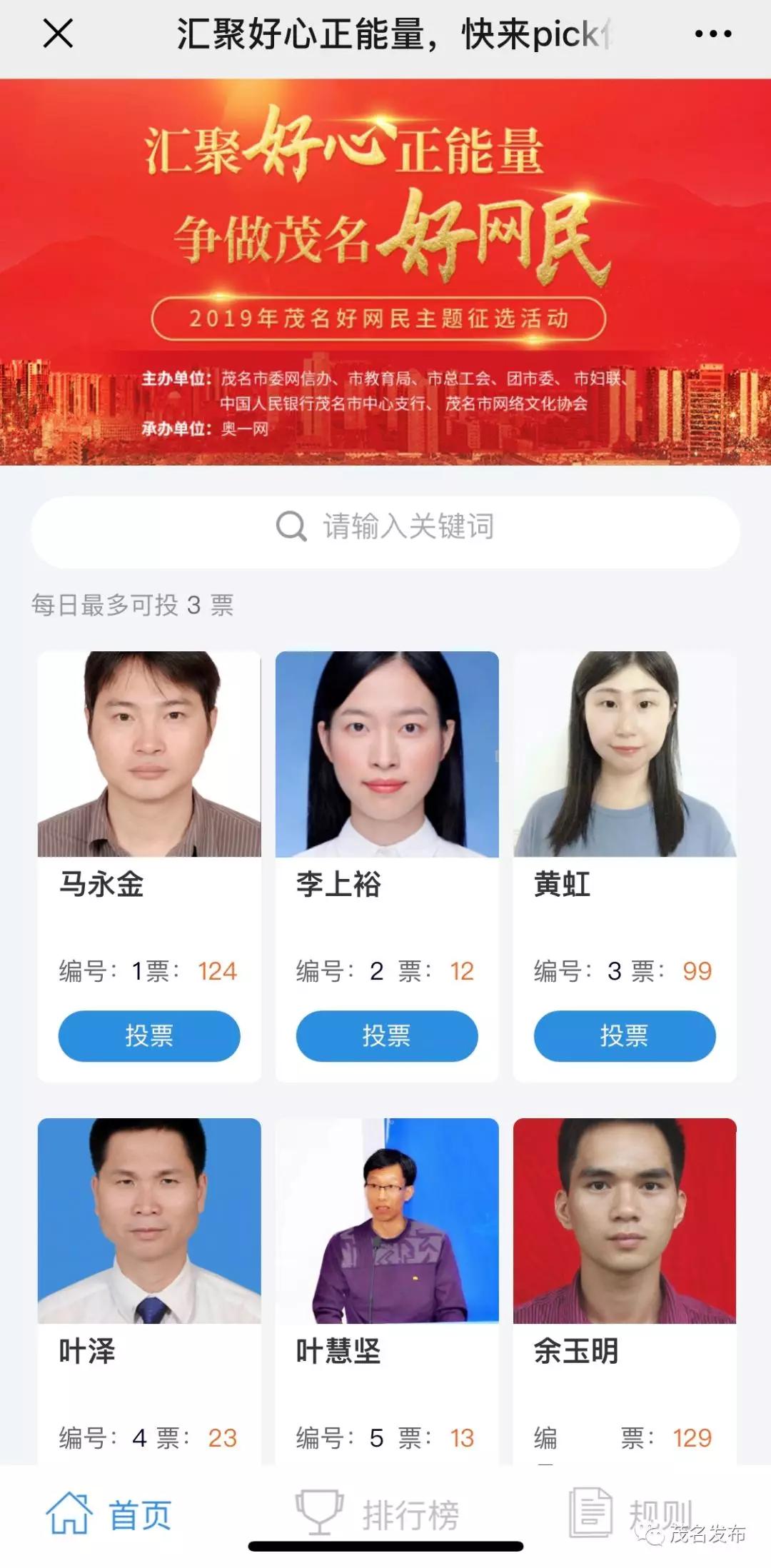
Task: Open 李上裕's candidate card
Action: pyautogui.click(x=386, y=754)
